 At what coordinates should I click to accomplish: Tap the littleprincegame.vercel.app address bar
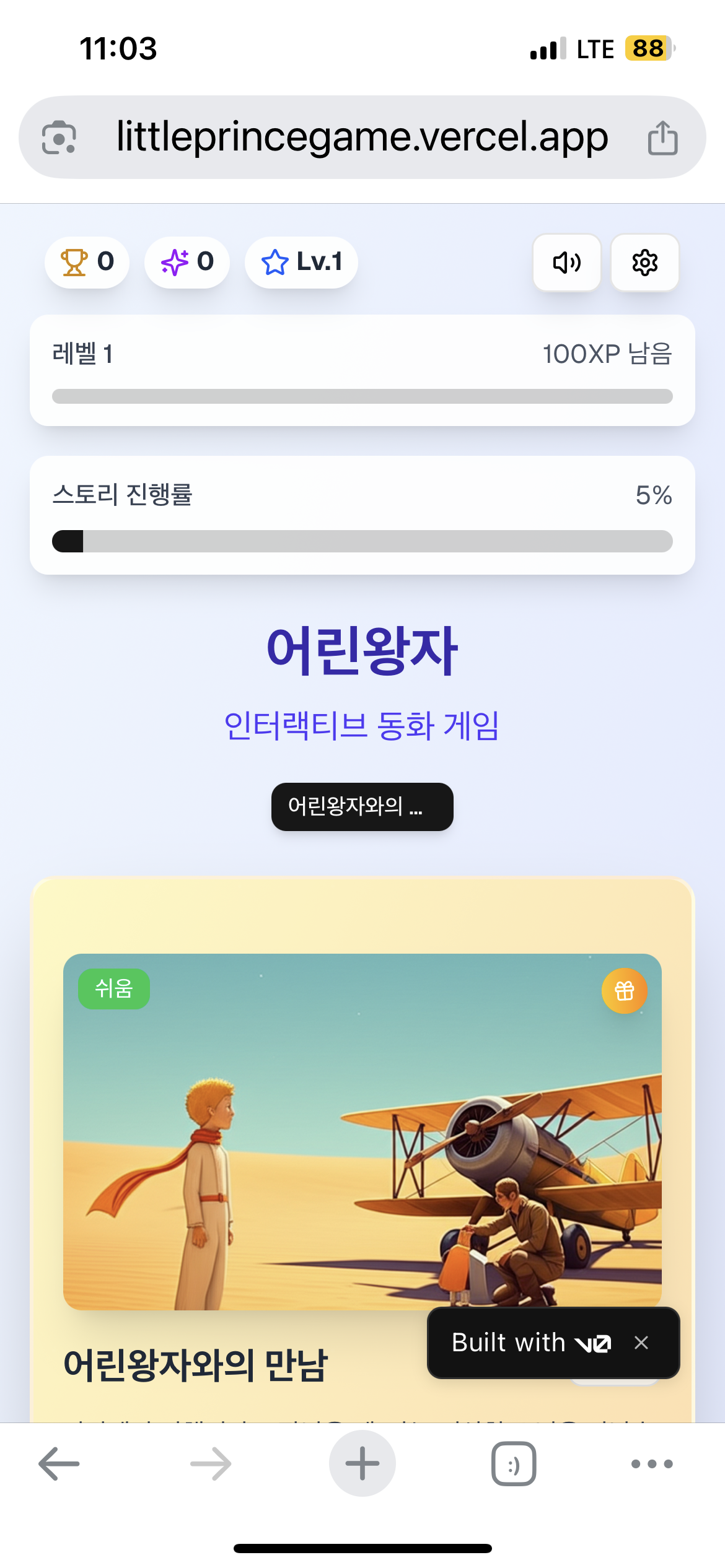362,137
